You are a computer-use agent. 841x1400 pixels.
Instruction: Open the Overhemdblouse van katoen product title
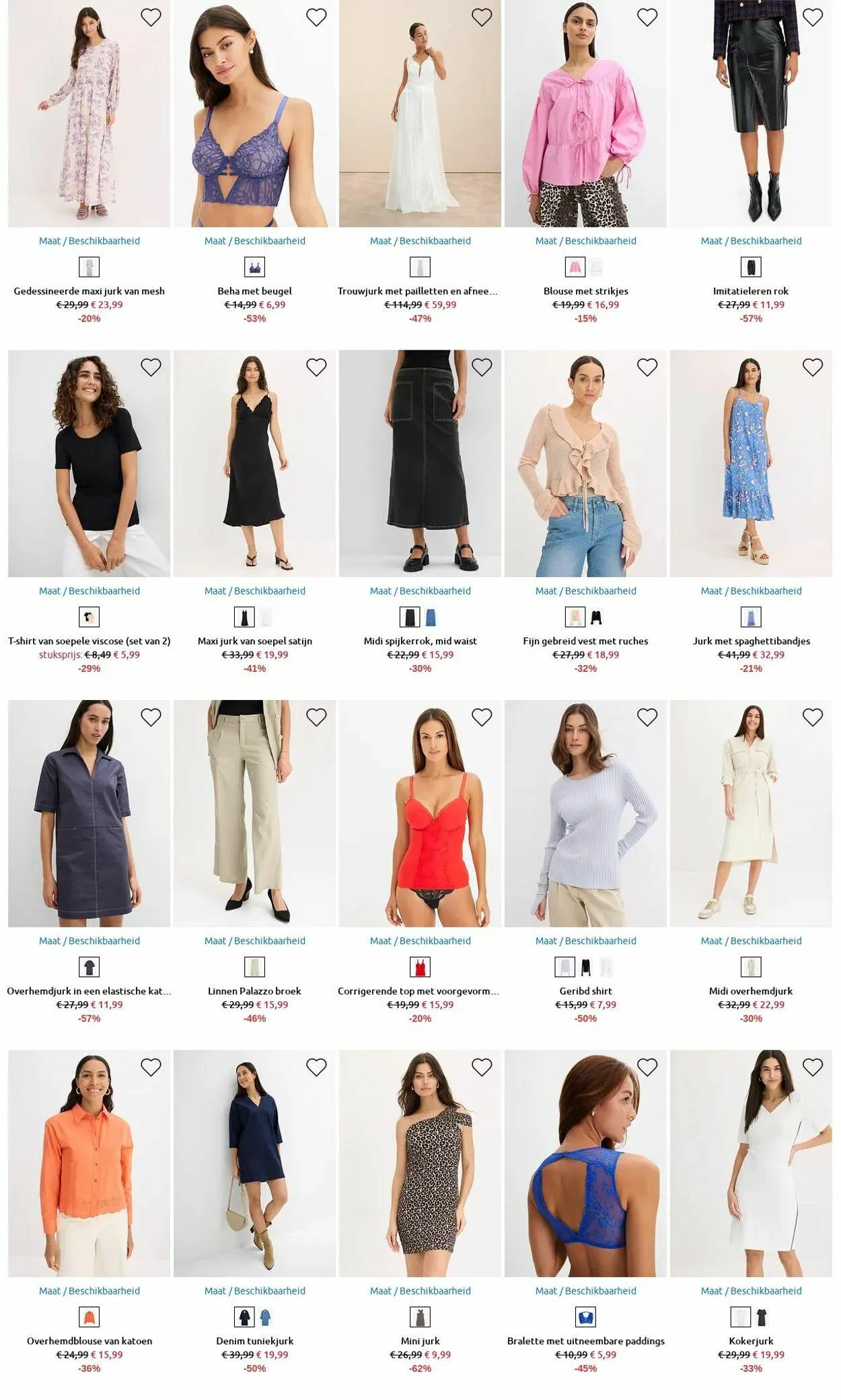(89, 1341)
